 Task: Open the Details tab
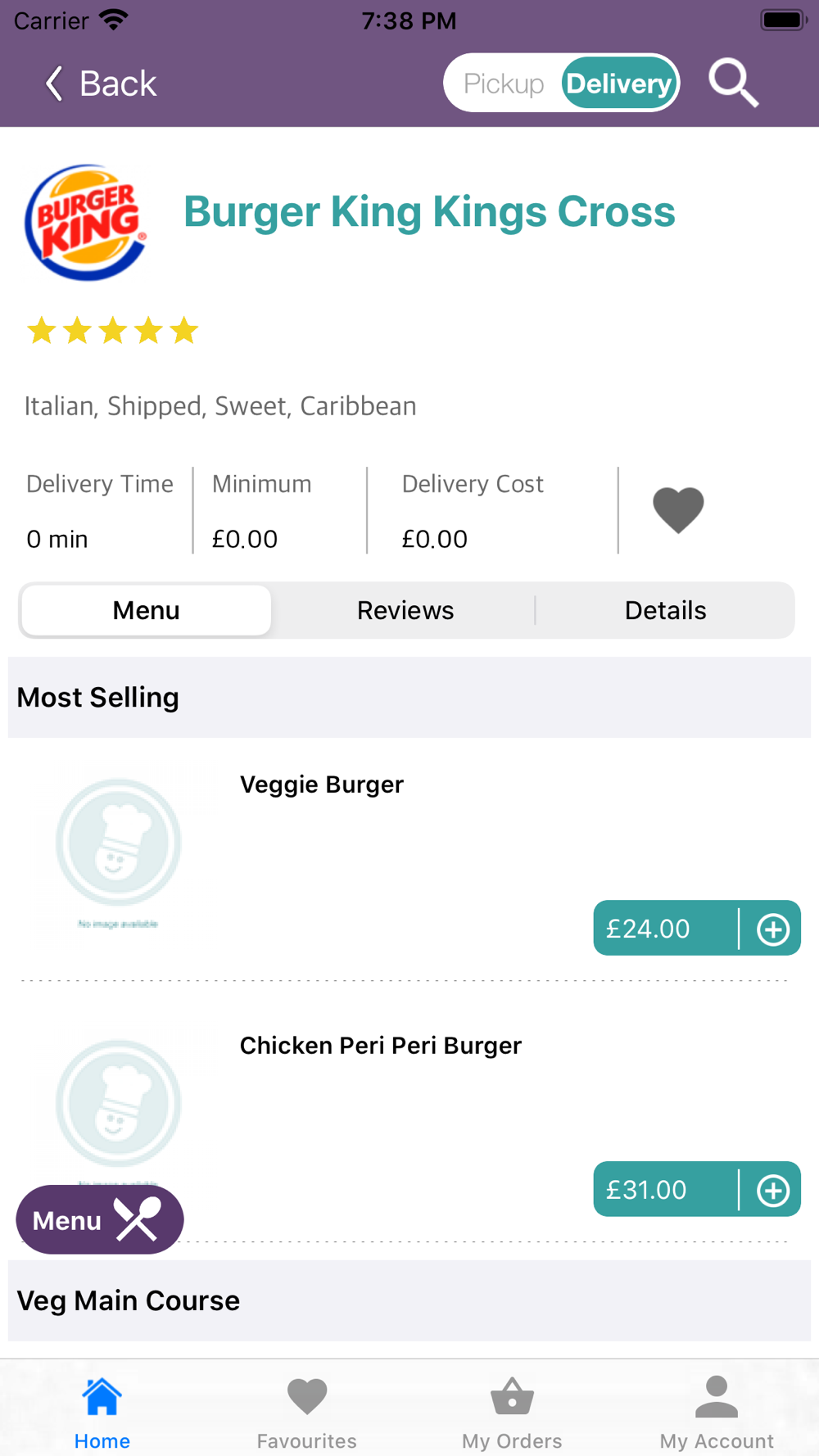[665, 611]
